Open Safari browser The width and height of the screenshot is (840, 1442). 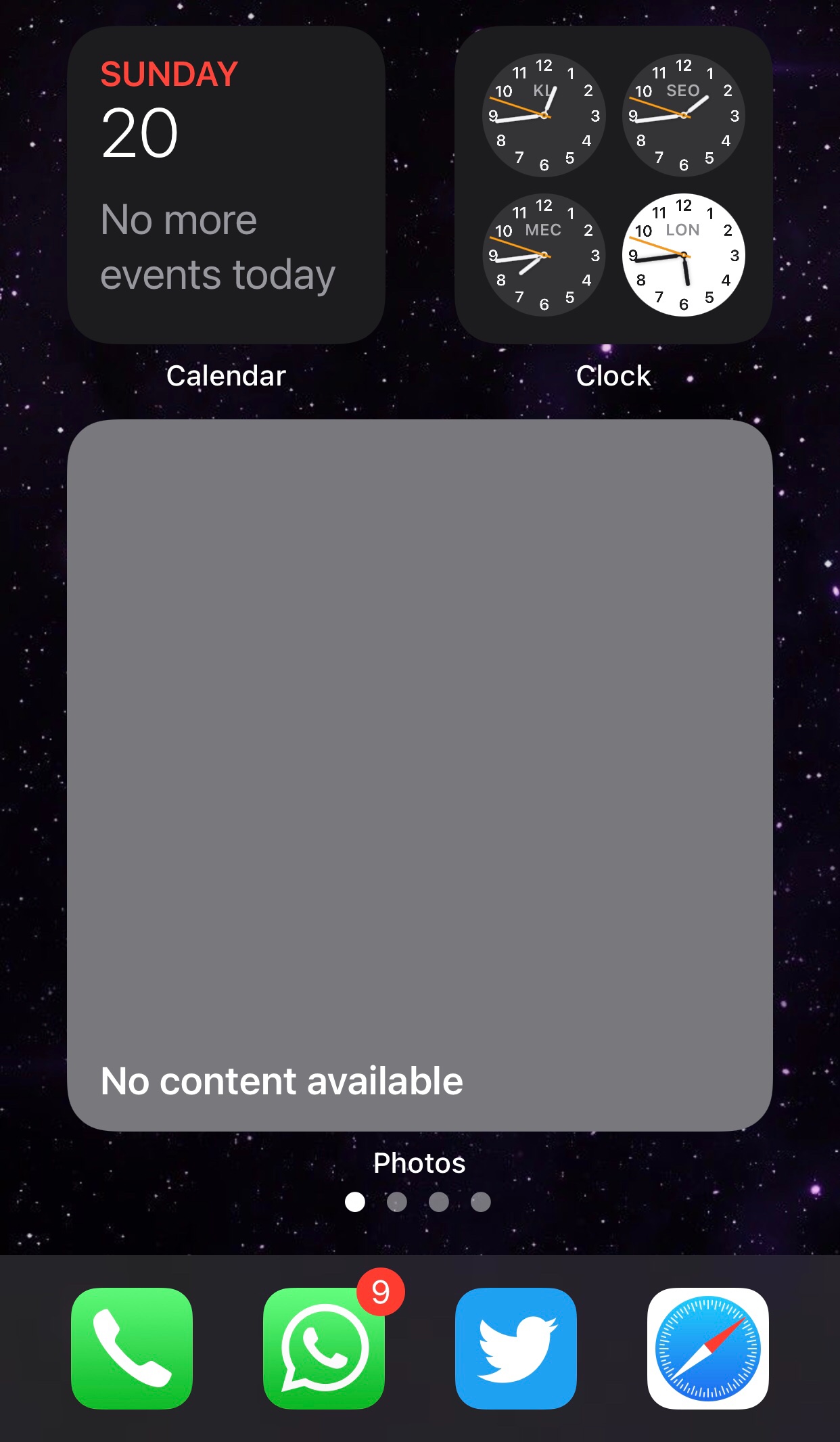click(707, 1348)
